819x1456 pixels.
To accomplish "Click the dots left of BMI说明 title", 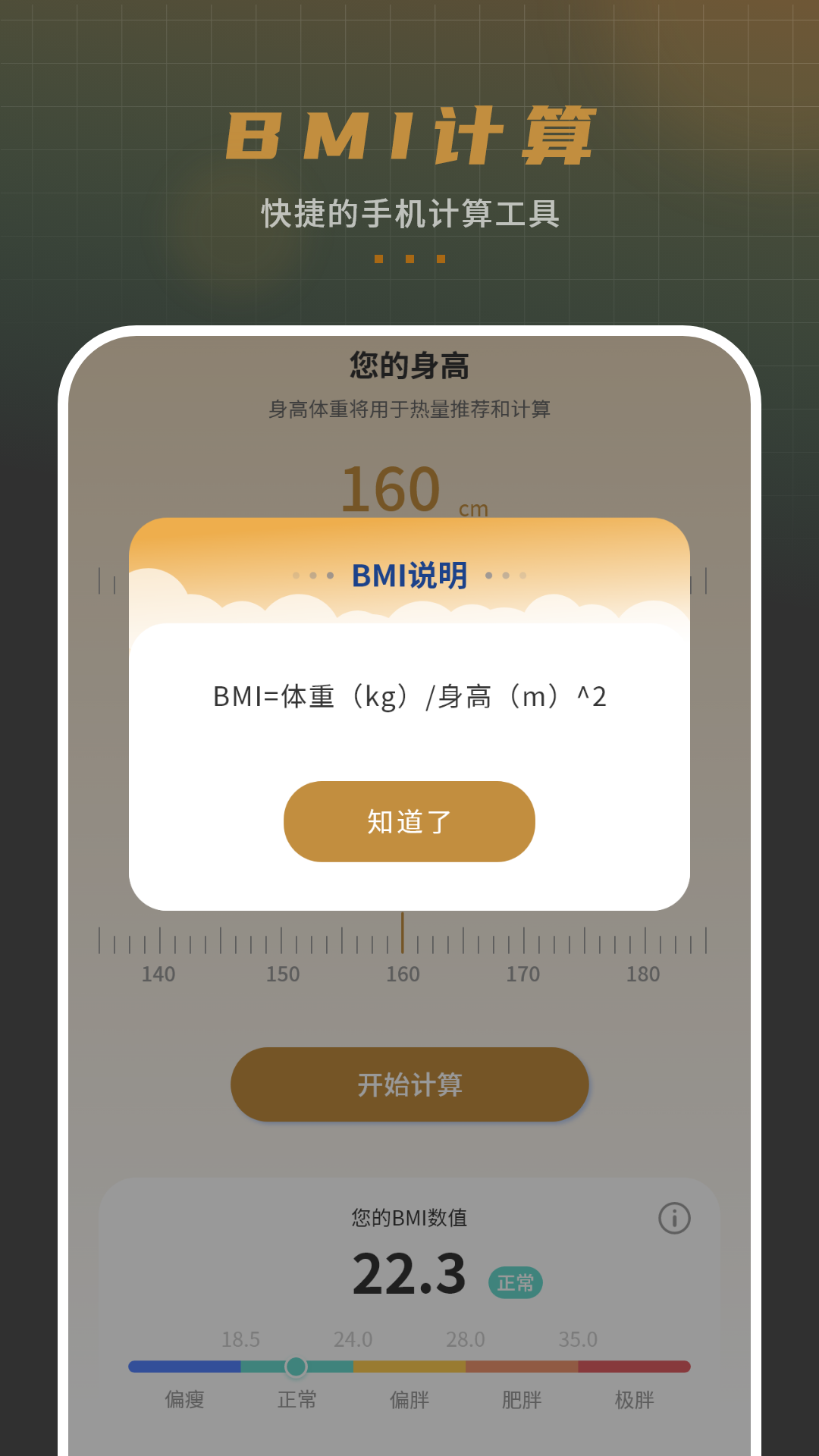I will click(x=312, y=575).
